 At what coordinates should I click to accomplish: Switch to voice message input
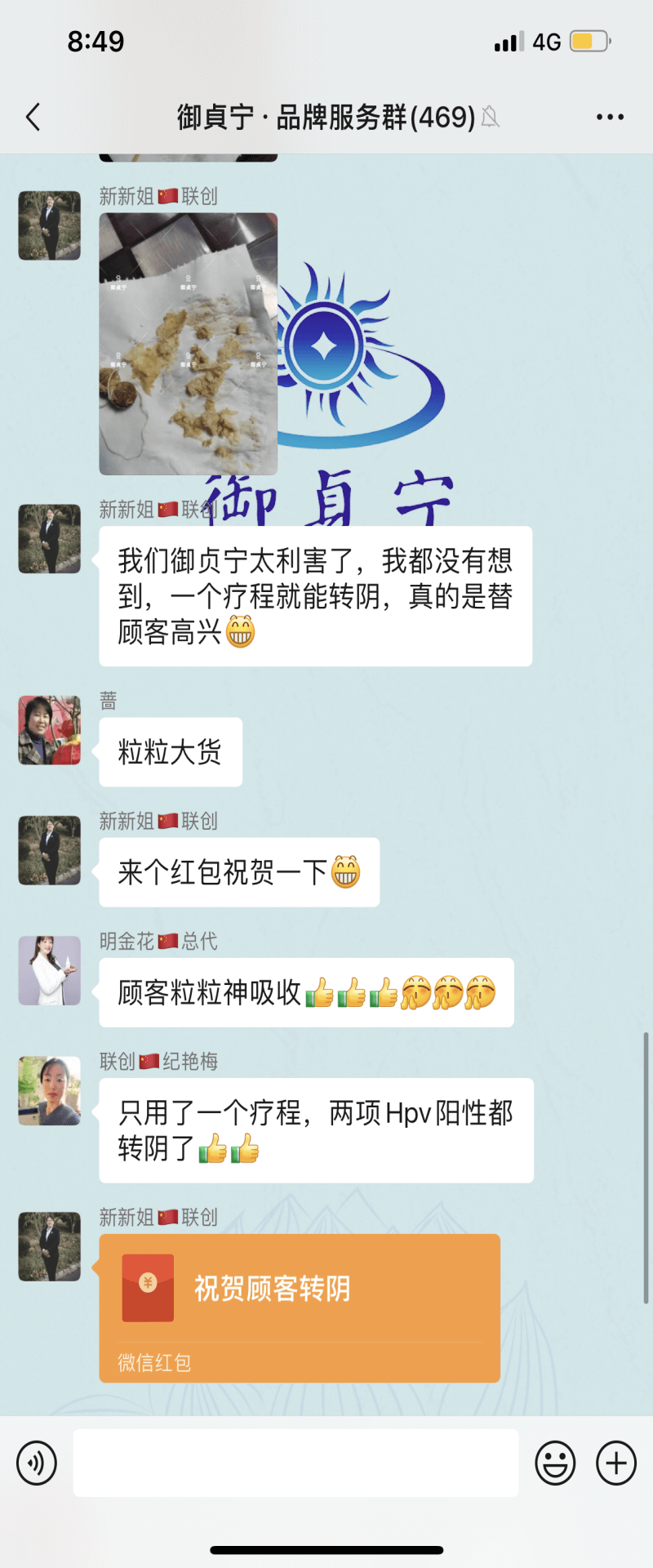[37, 1463]
